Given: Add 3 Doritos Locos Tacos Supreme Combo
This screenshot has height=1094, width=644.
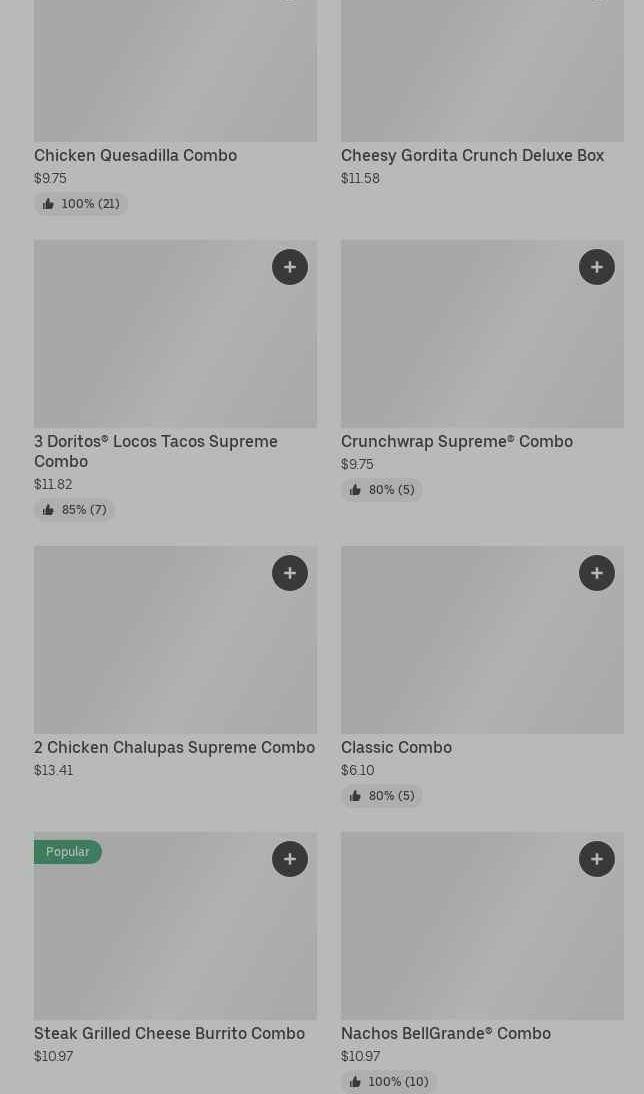Looking at the screenshot, I should click(290, 267).
